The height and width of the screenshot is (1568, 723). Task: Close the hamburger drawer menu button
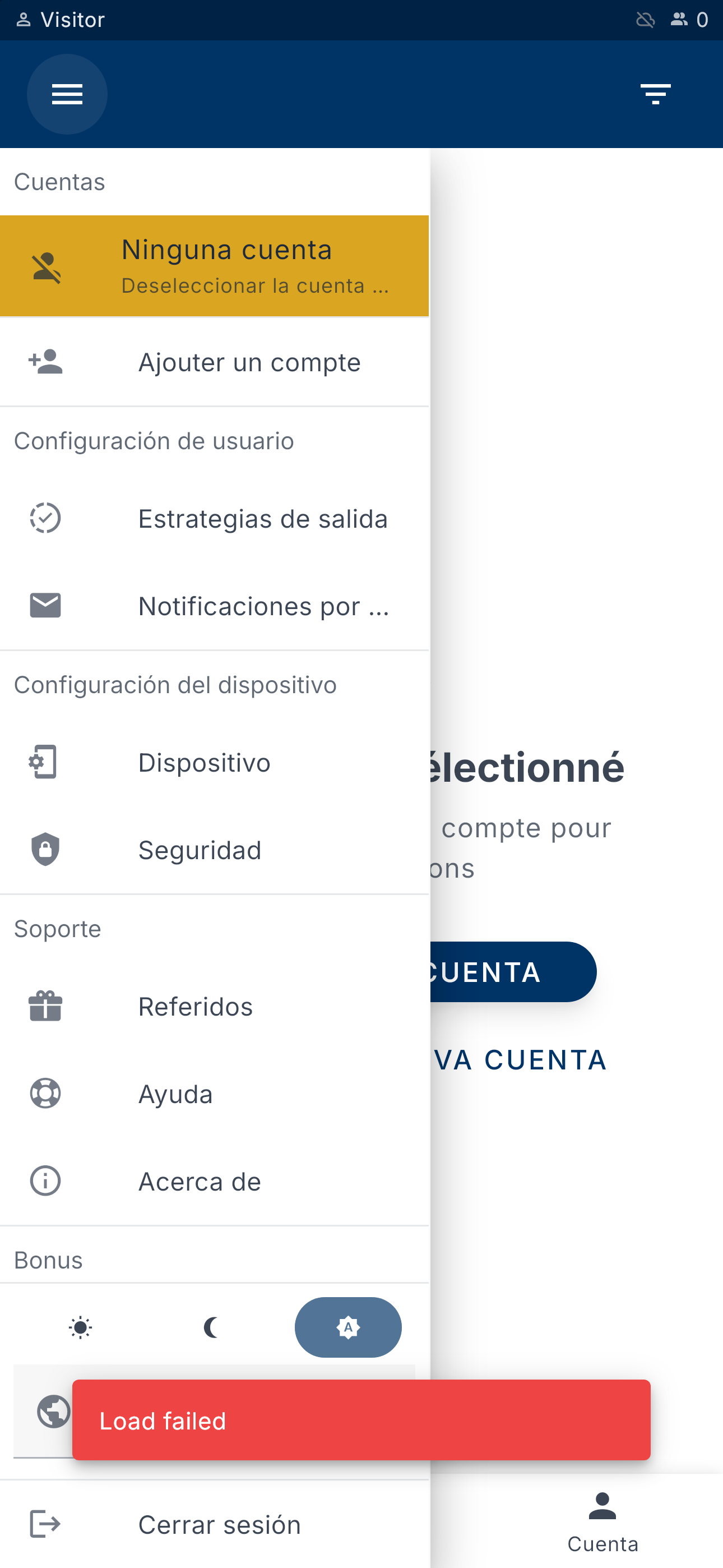coord(67,94)
